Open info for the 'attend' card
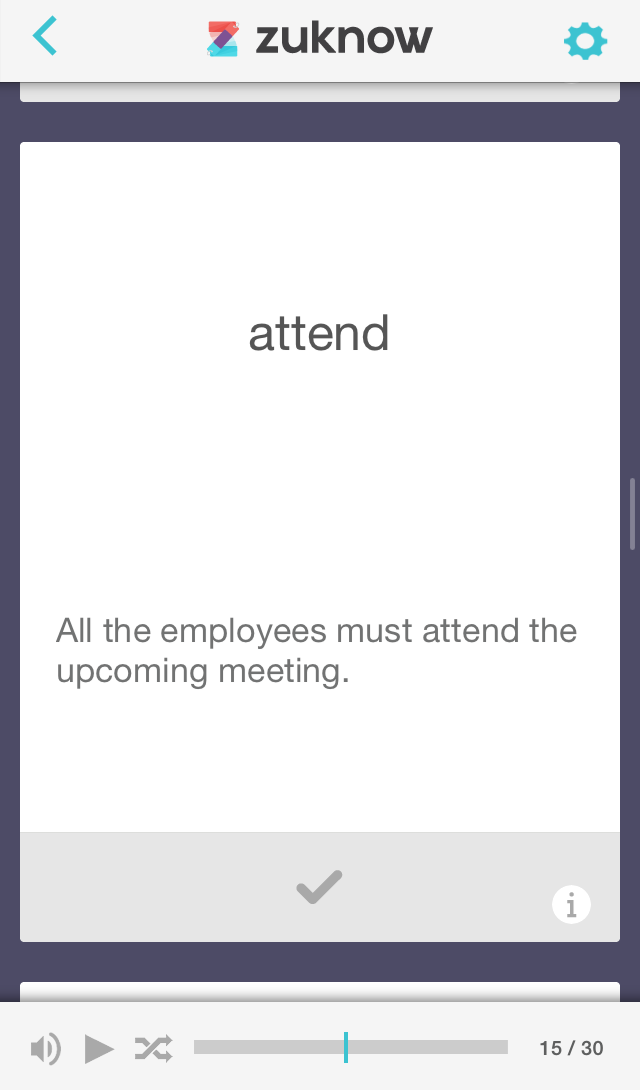Screen dimensions: 640x1090 click(571, 905)
